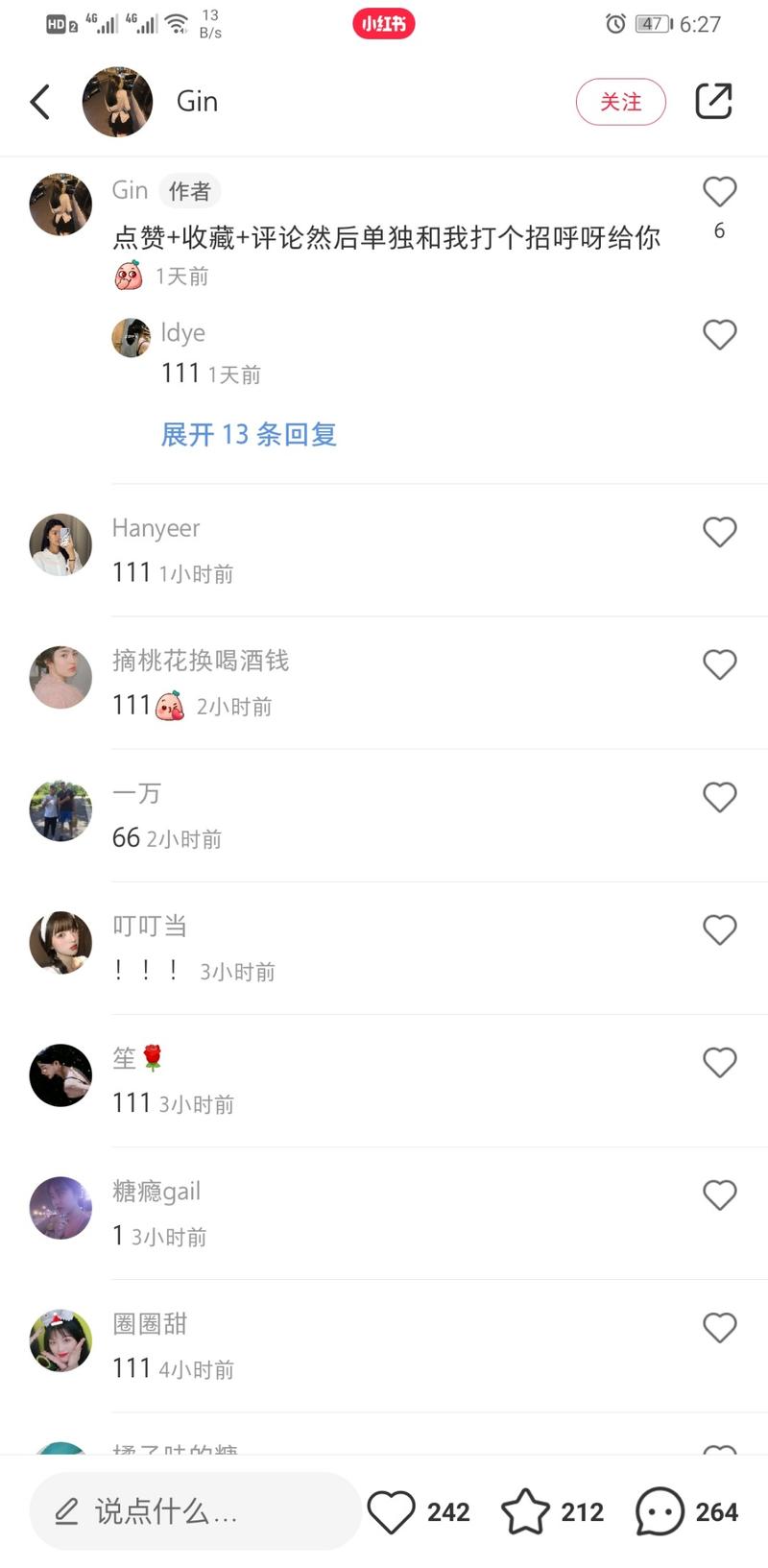Tap the pen icon in the comment bar
This screenshot has width=768, height=1568.
click(x=65, y=1510)
